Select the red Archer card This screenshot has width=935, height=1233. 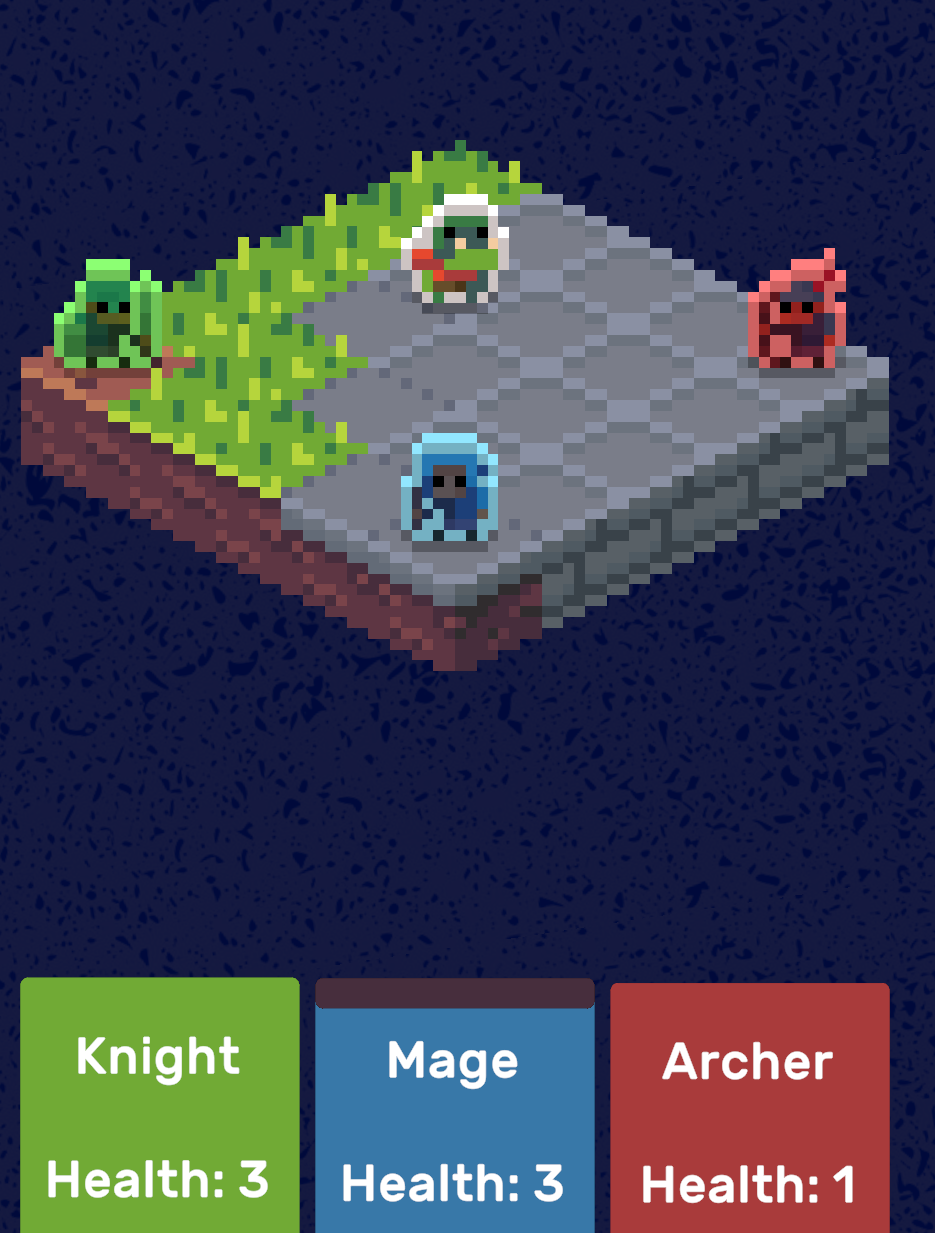tap(750, 1108)
